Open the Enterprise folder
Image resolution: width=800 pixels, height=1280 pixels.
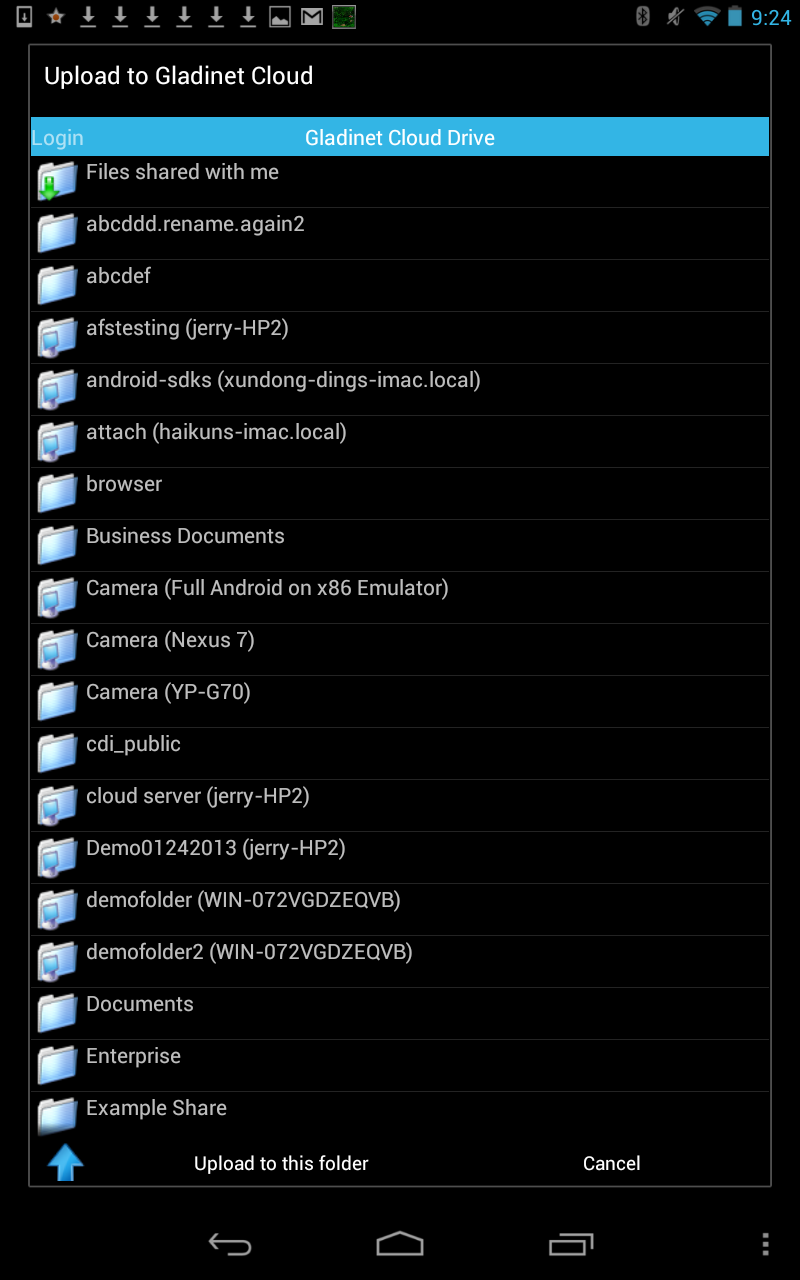400,1066
